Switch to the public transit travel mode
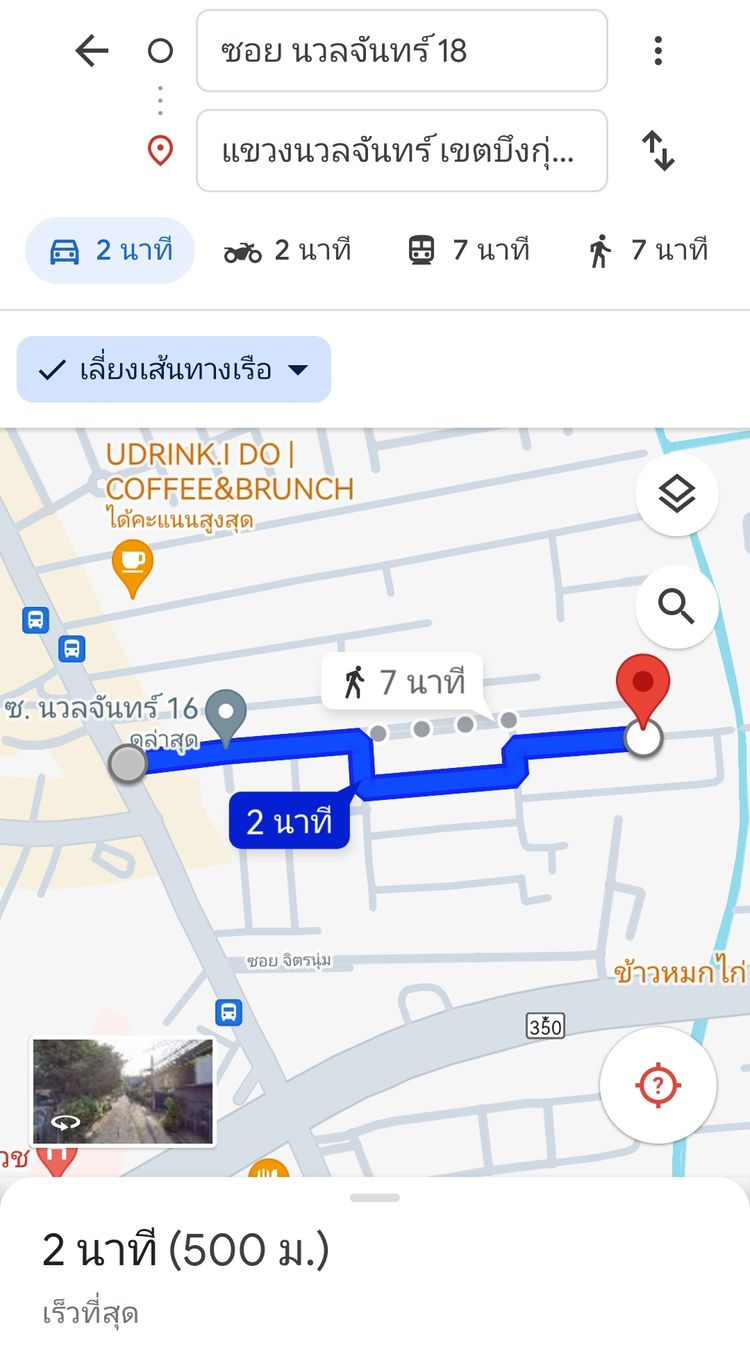The image size is (750, 1354). click(x=468, y=250)
